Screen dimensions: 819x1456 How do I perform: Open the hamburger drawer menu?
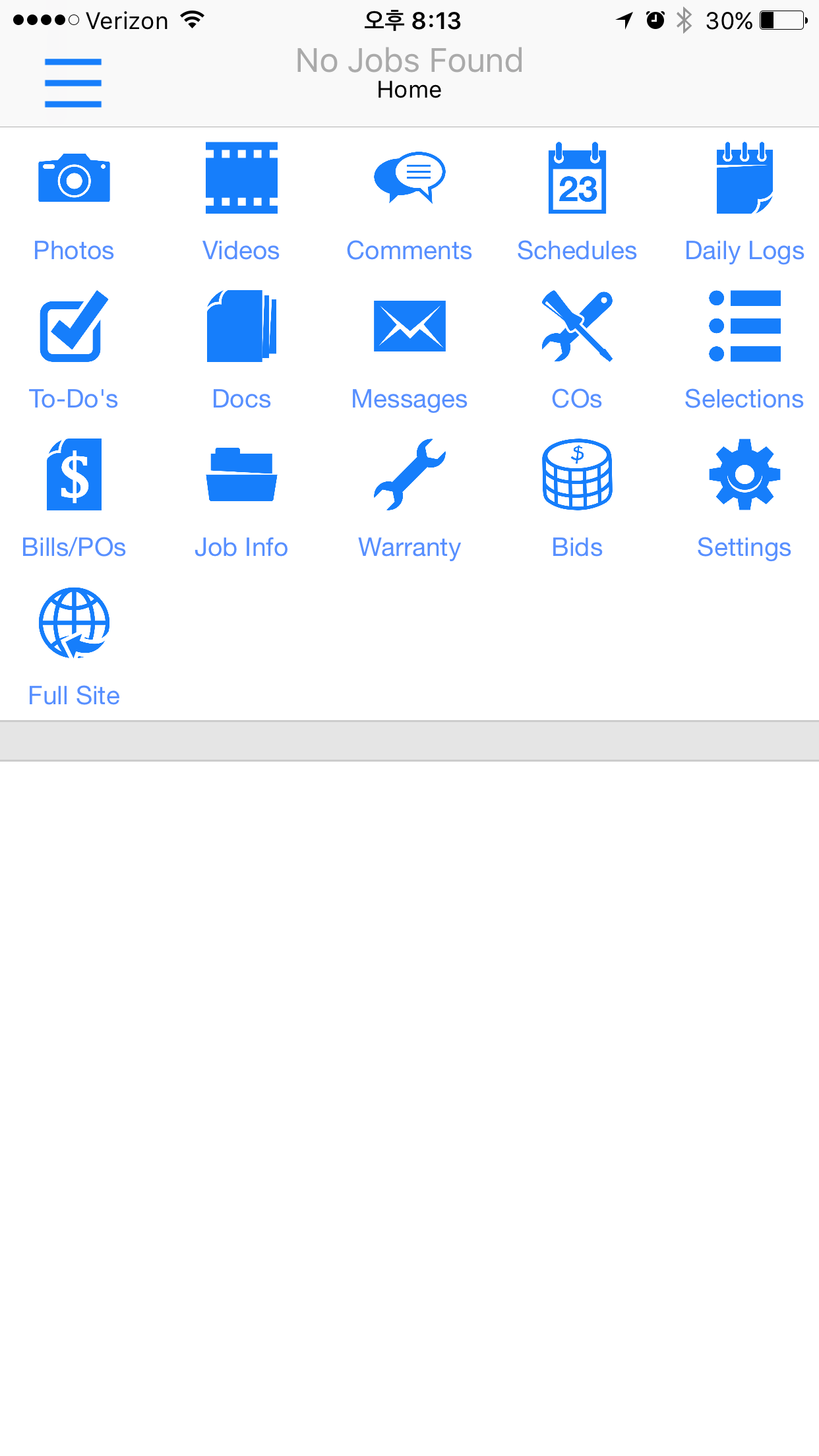click(73, 82)
